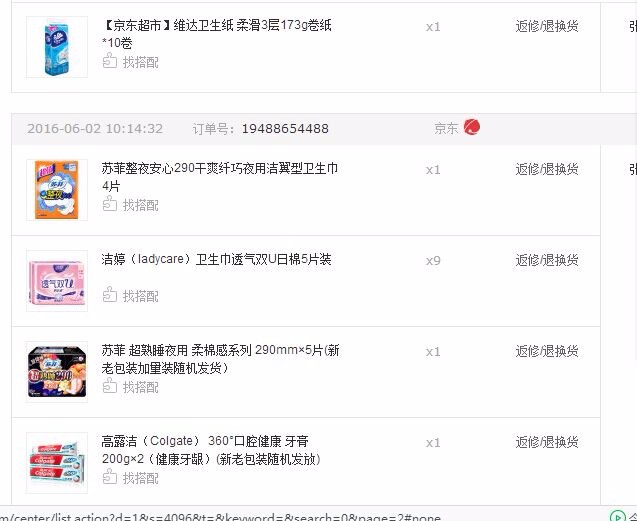Request 返修/退换货 for 高露洁 牙膏
Image resolution: width=637 pixels, height=521 pixels.
click(x=546, y=442)
